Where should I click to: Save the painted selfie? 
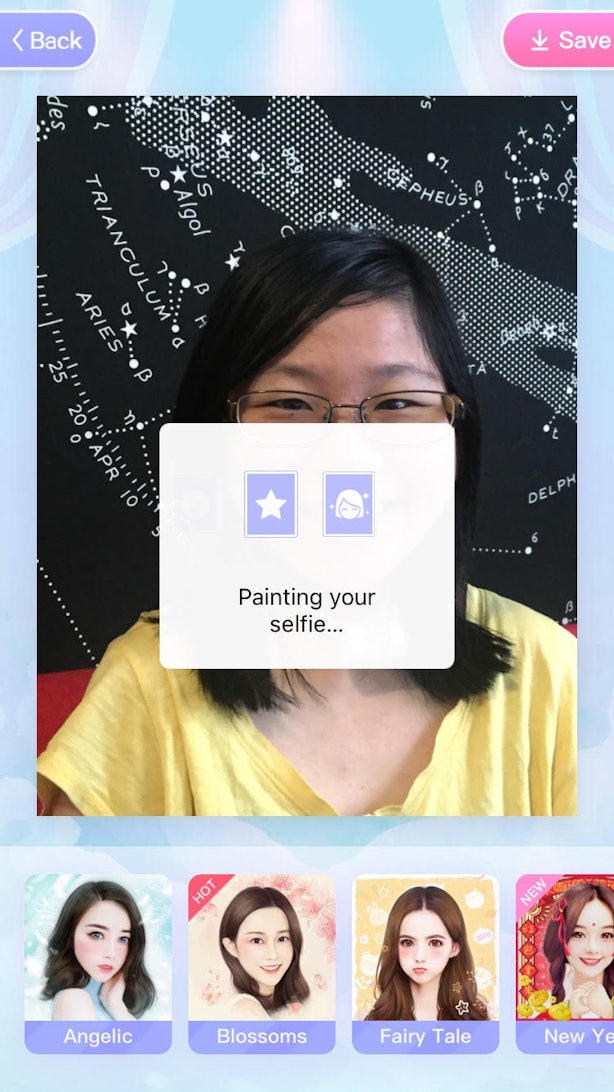pyautogui.click(x=559, y=40)
